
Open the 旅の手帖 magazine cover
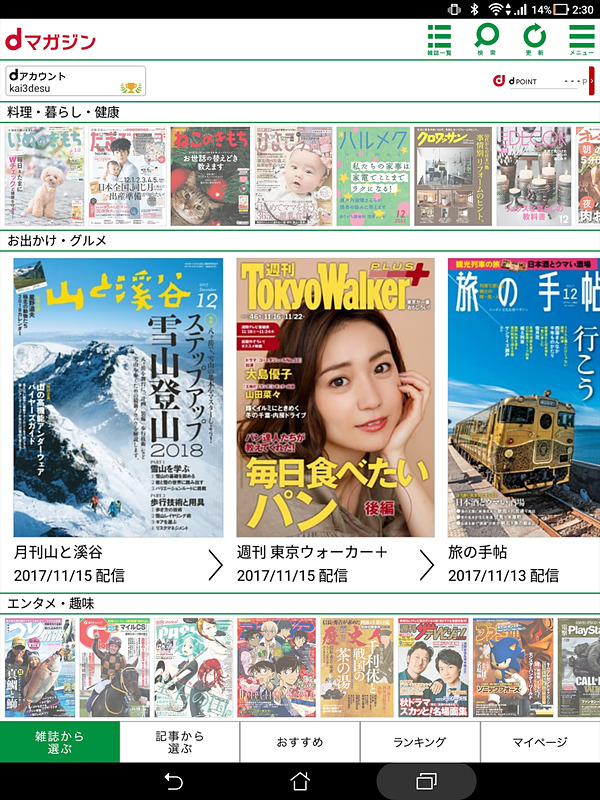pyautogui.click(x=523, y=397)
